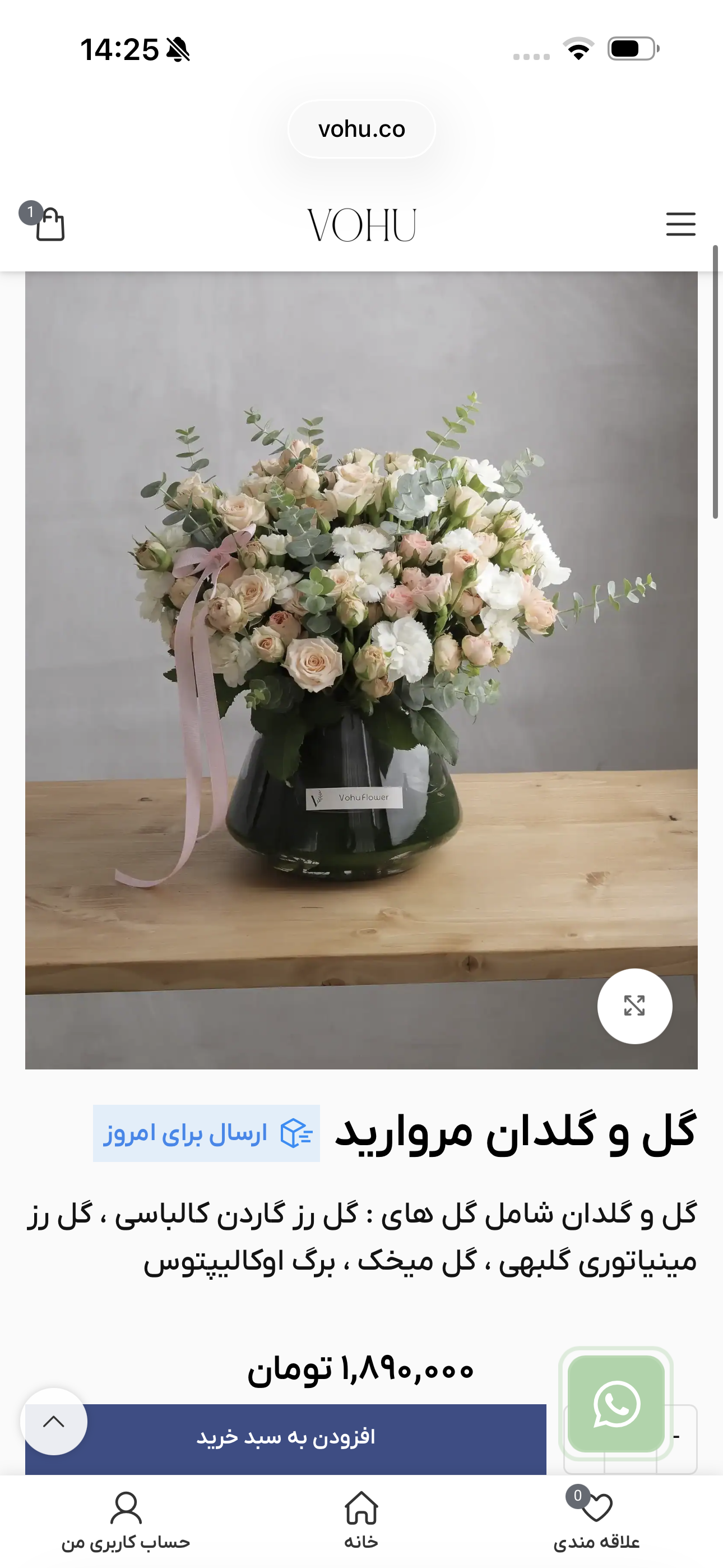Open the hamburger menu
The height and width of the screenshot is (1568, 723).
pyautogui.click(x=680, y=224)
